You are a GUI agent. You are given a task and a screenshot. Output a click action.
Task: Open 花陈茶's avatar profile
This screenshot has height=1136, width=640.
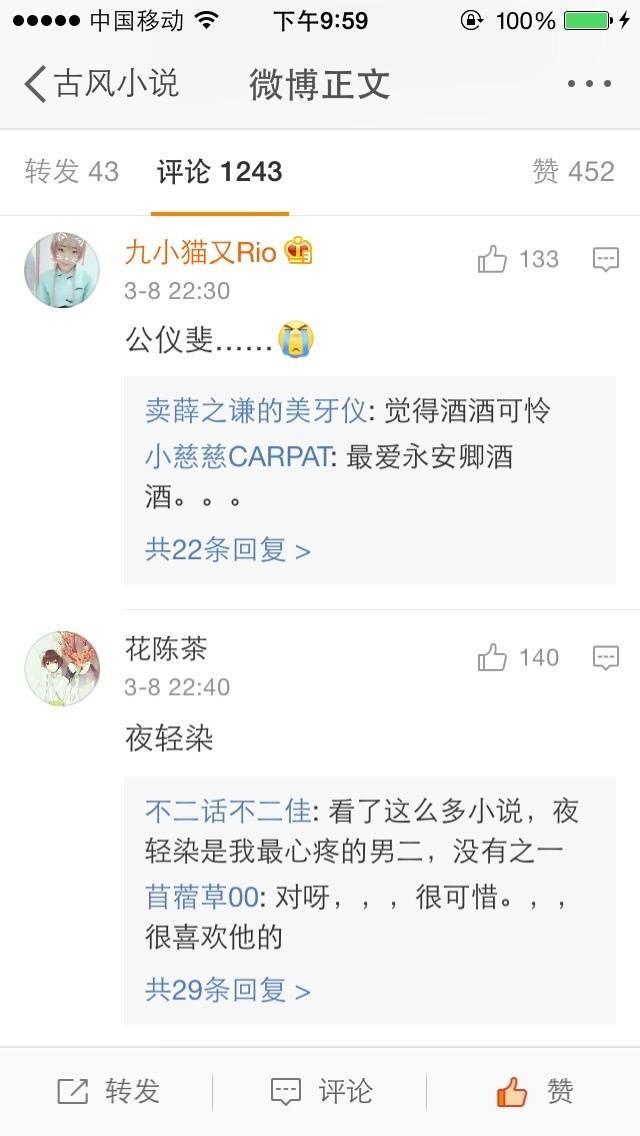click(x=62, y=668)
